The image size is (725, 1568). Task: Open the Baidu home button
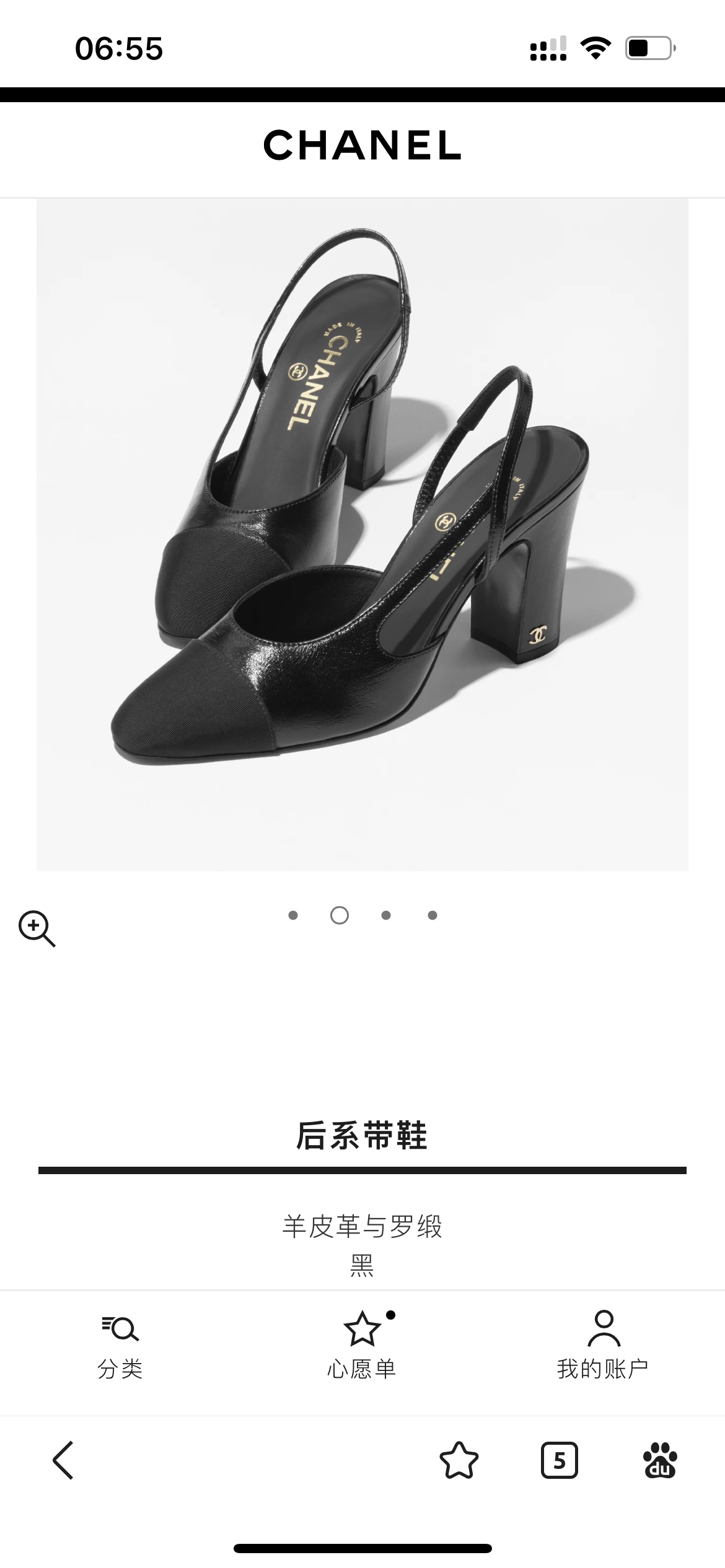pos(660,1460)
